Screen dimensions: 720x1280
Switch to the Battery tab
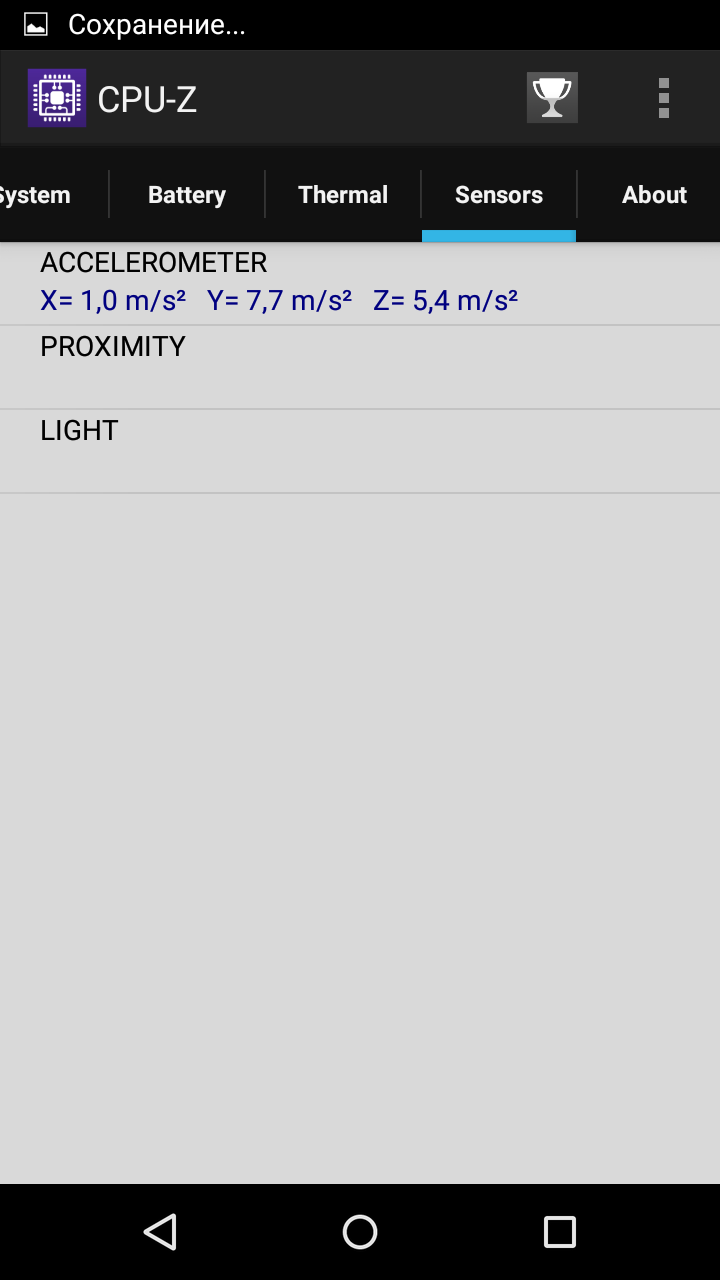click(187, 195)
